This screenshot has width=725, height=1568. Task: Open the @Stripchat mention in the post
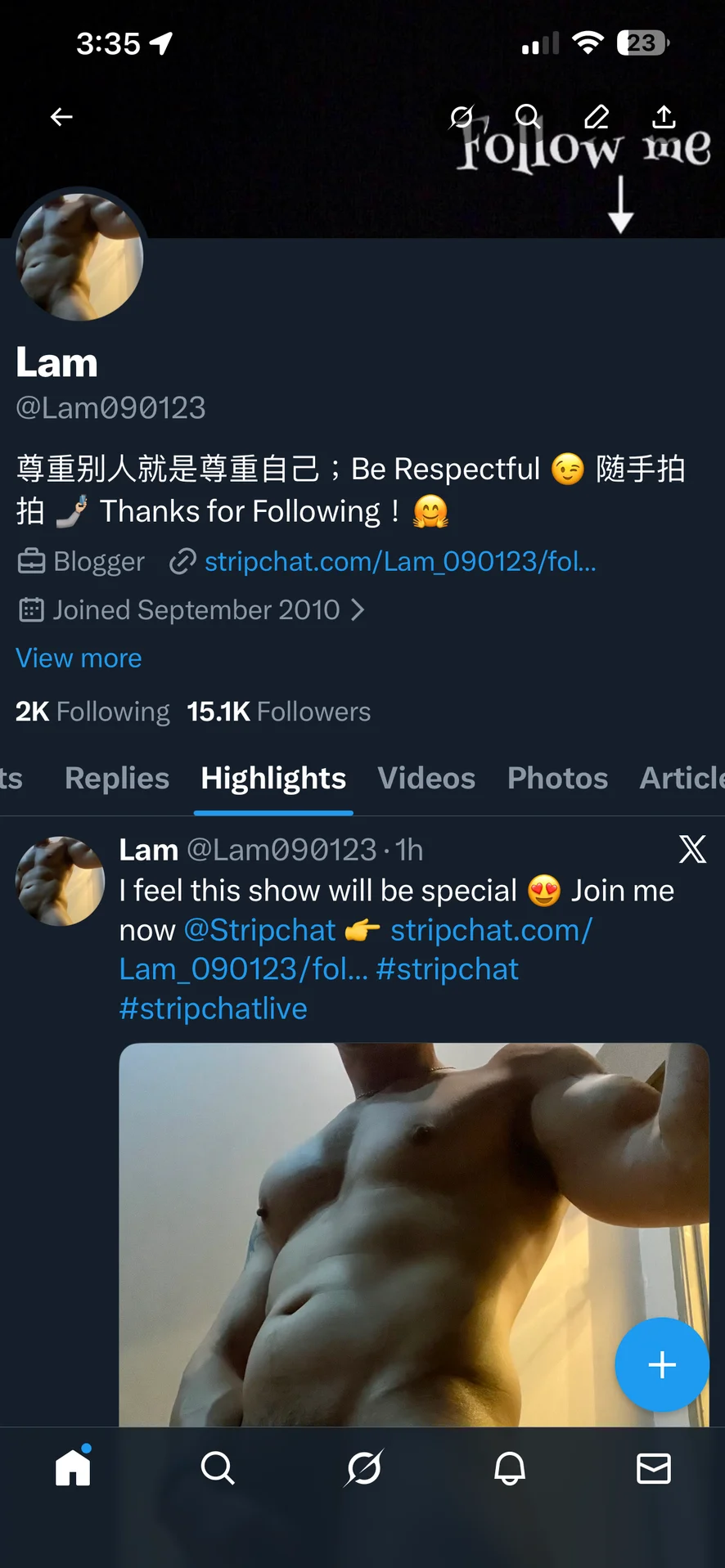coord(259,930)
